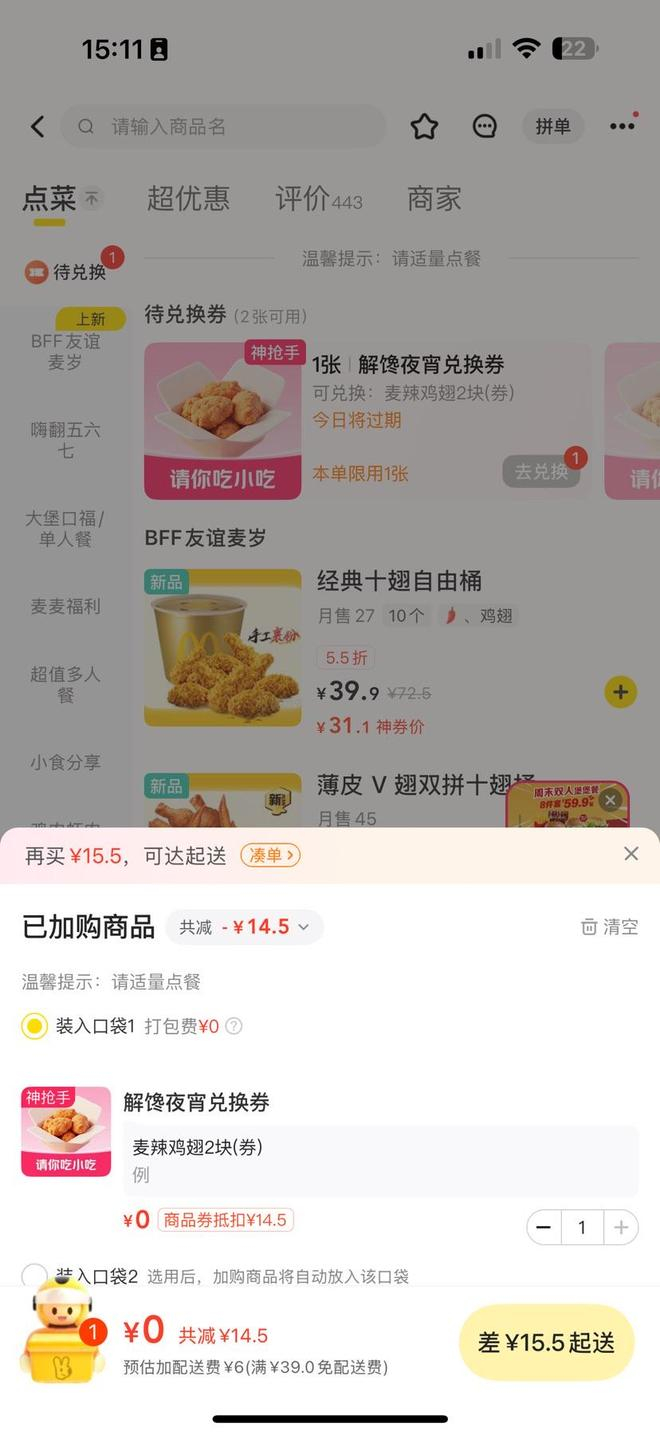Expand the 共减 discount details
This screenshot has width=660, height=1435.
click(246, 927)
